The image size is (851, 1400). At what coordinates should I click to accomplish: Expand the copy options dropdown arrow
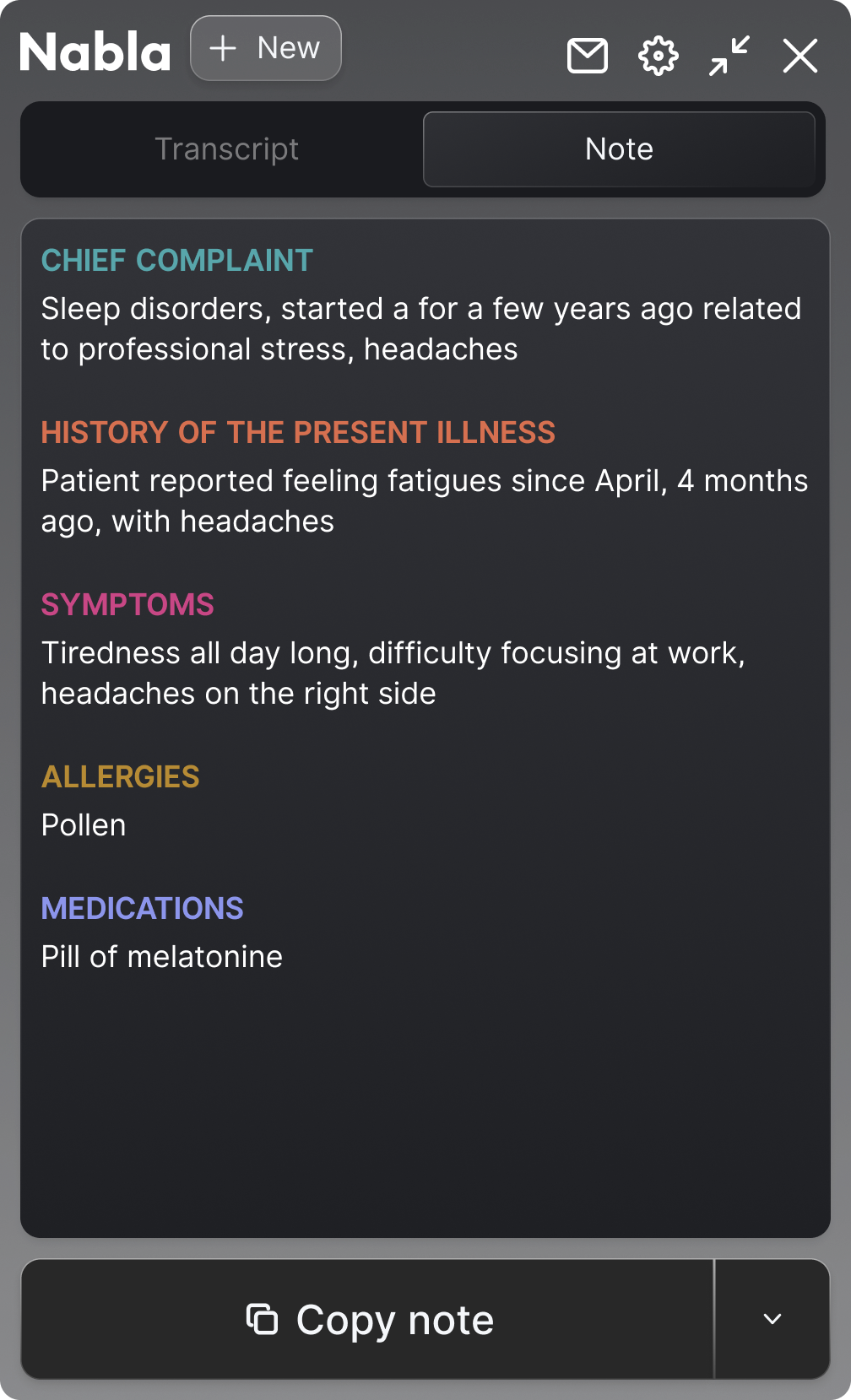pos(772,1319)
